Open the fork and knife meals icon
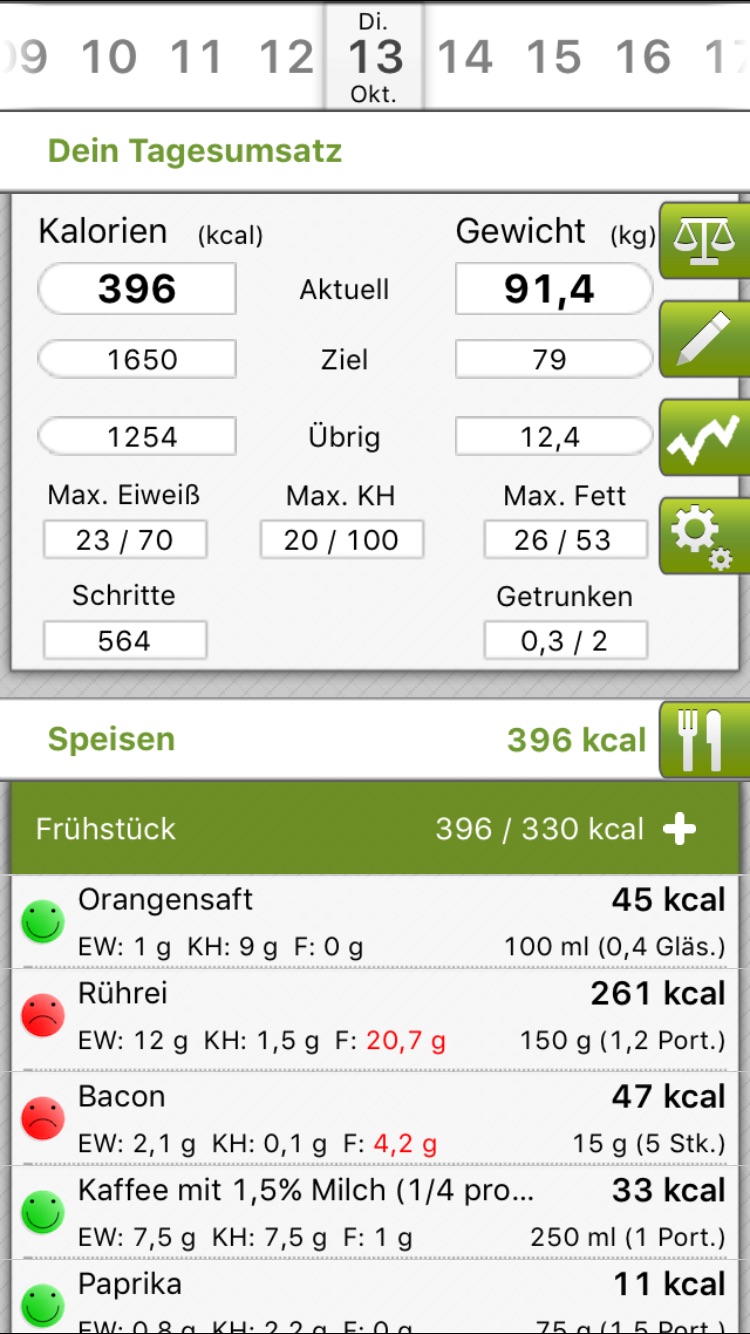The height and width of the screenshot is (1334, 750). tap(705, 740)
